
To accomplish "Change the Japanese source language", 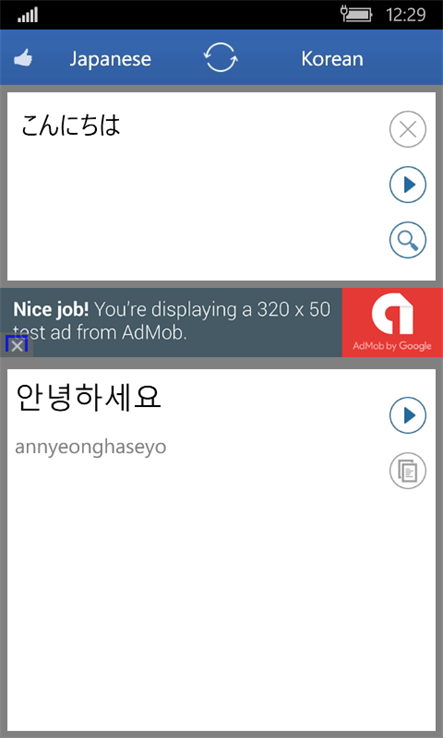I will (x=110, y=59).
